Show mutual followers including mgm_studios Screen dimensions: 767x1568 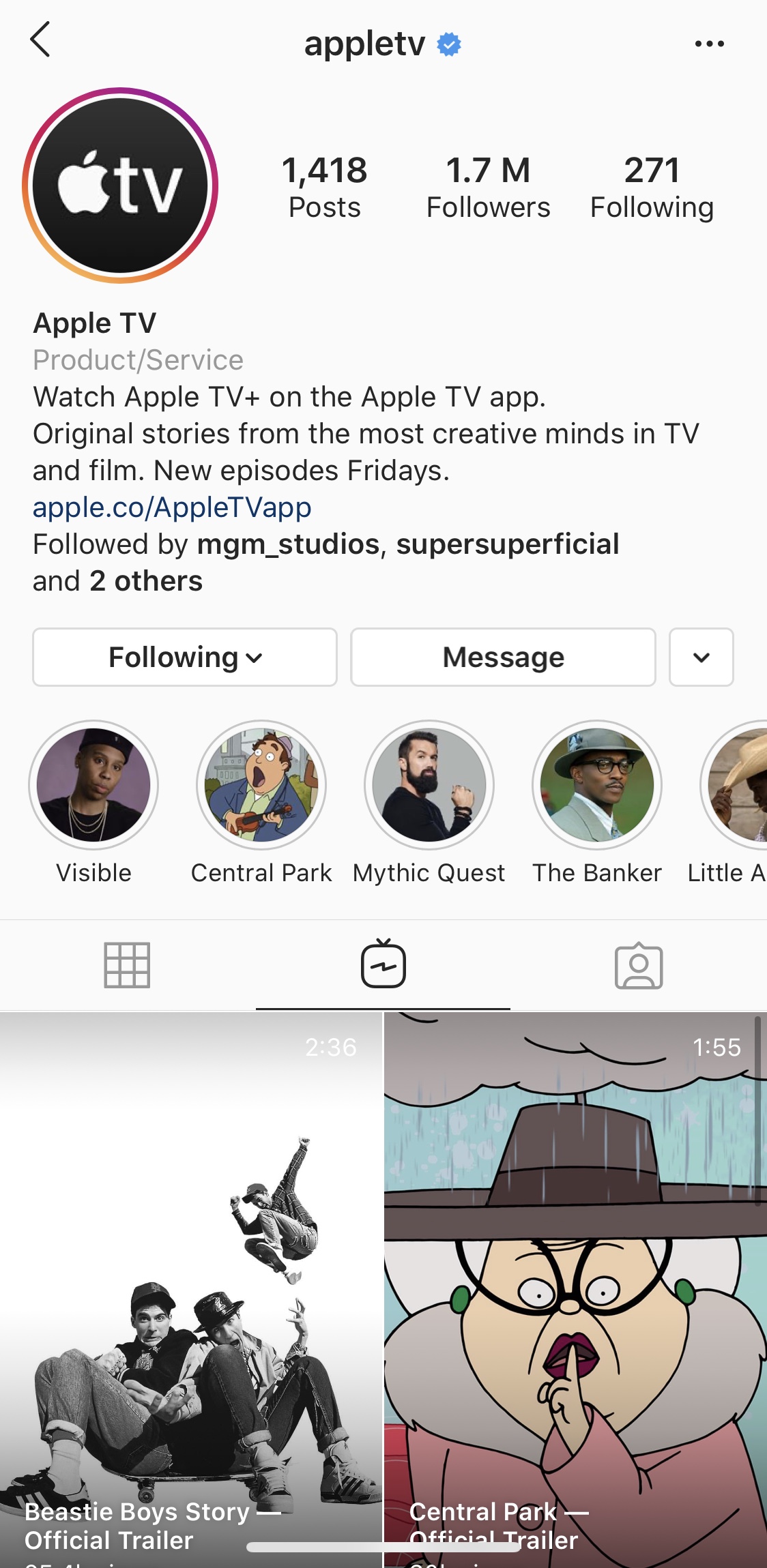pos(325,563)
